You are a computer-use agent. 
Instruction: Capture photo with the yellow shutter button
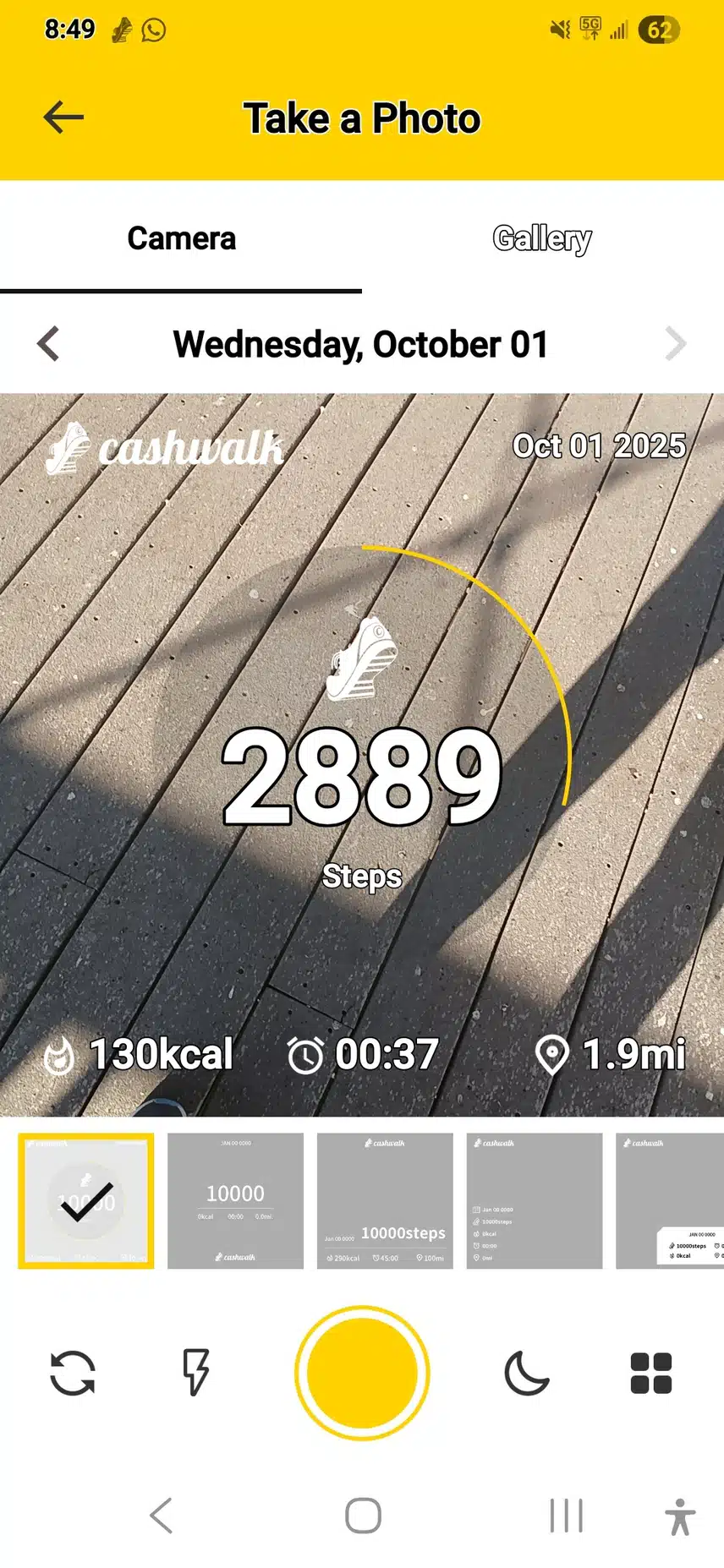(x=362, y=1372)
